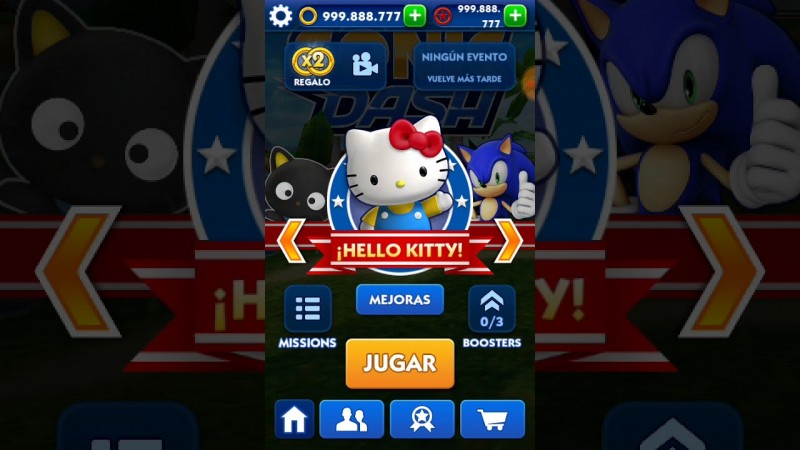Open the shop cart tab
800x450 pixels.
(x=492, y=419)
